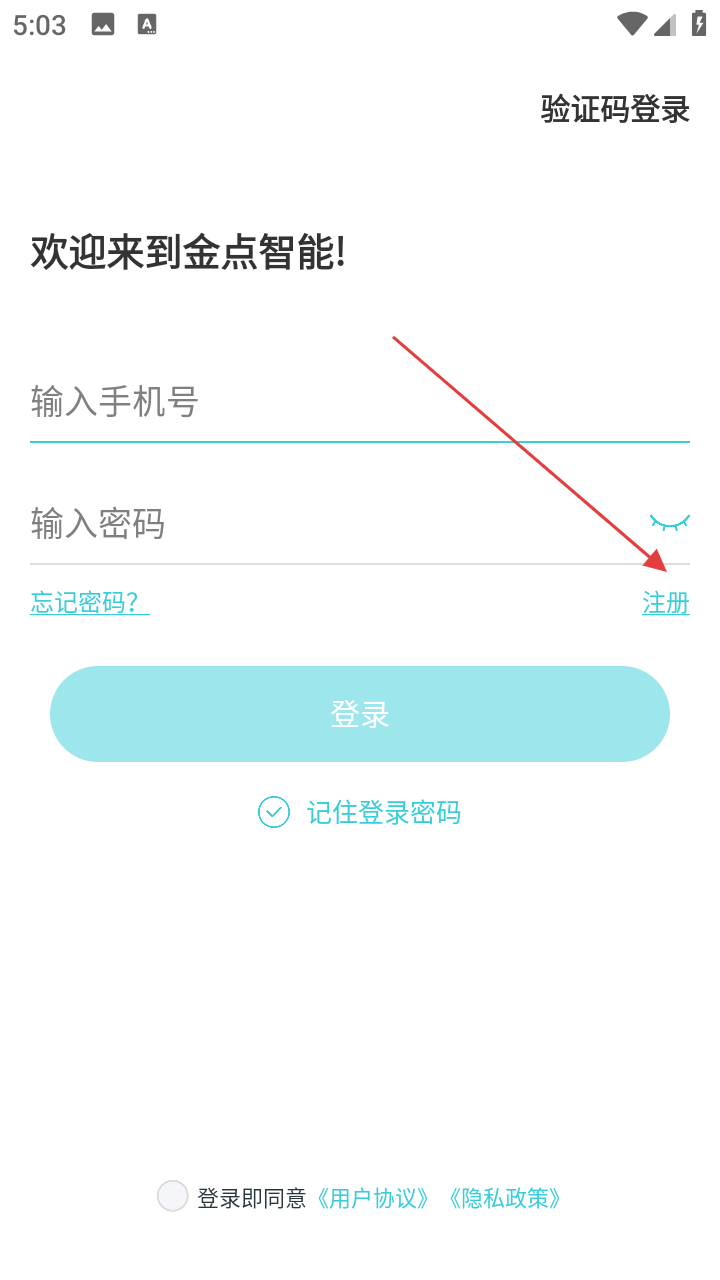Toggle password visibility eye icon
The width and height of the screenshot is (720, 1280).
669,521
